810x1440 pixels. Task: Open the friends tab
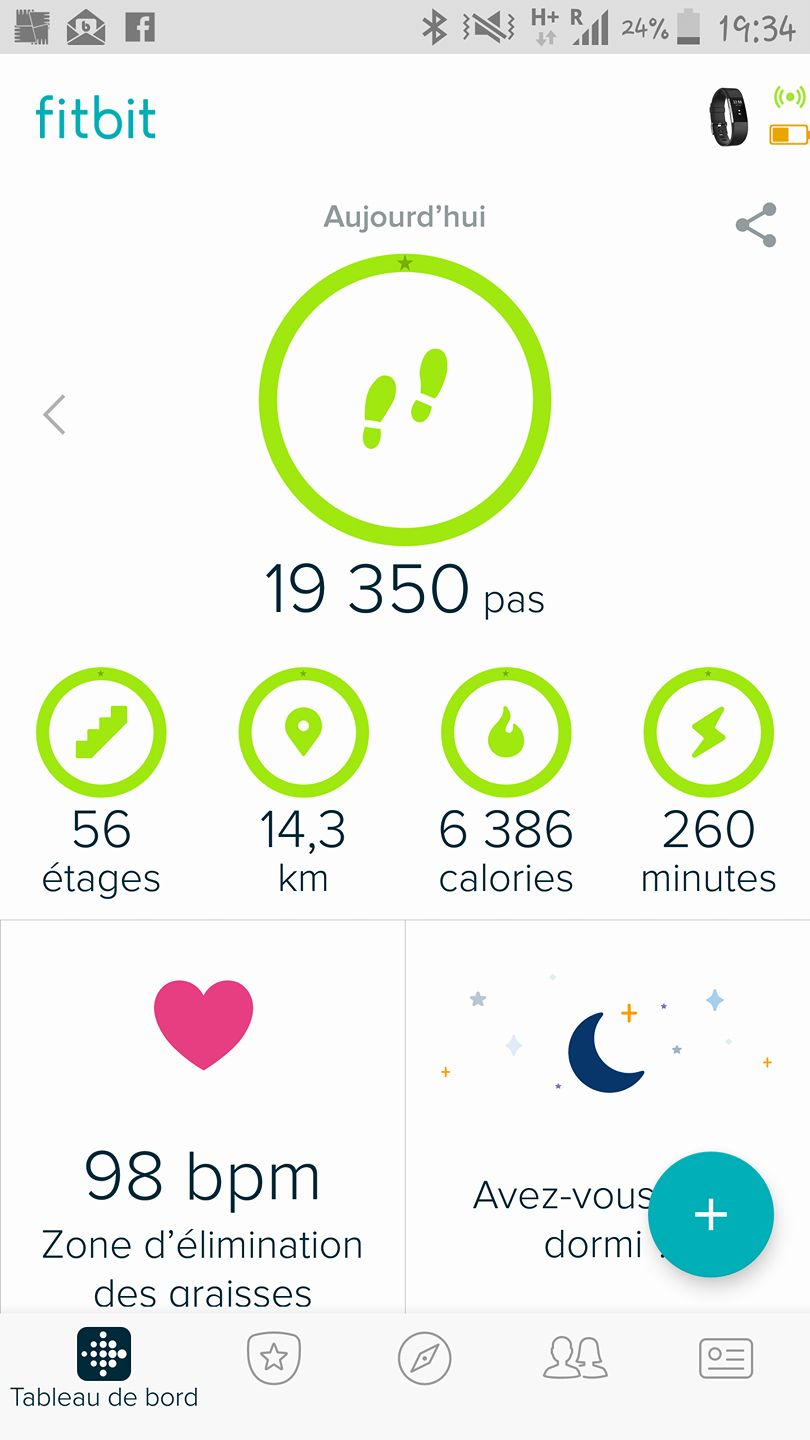coord(575,1359)
